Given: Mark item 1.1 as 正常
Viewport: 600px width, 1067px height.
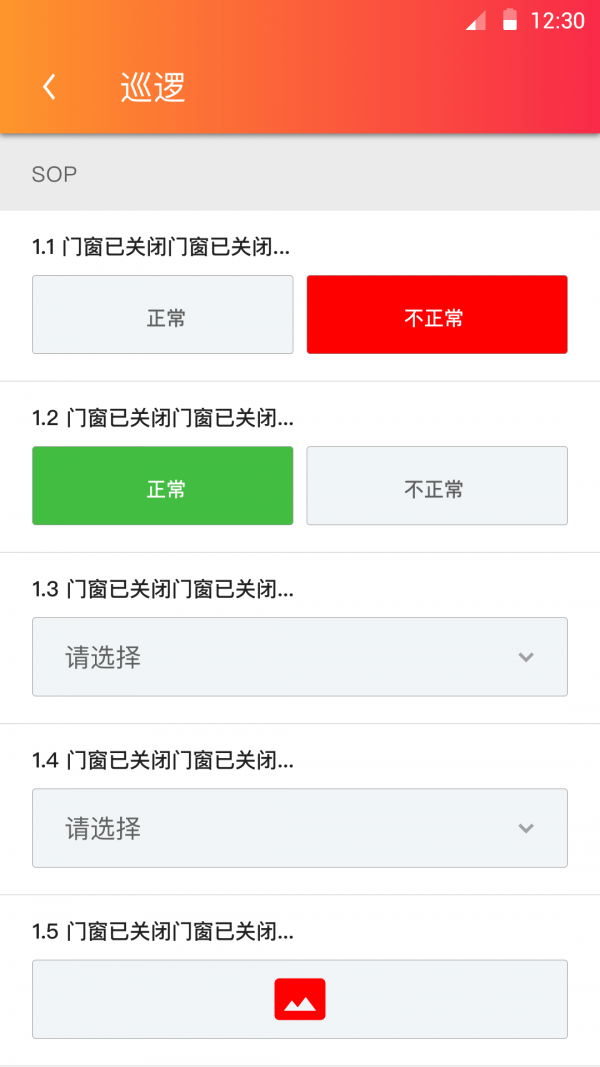Looking at the screenshot, I should tap(163, 315).
